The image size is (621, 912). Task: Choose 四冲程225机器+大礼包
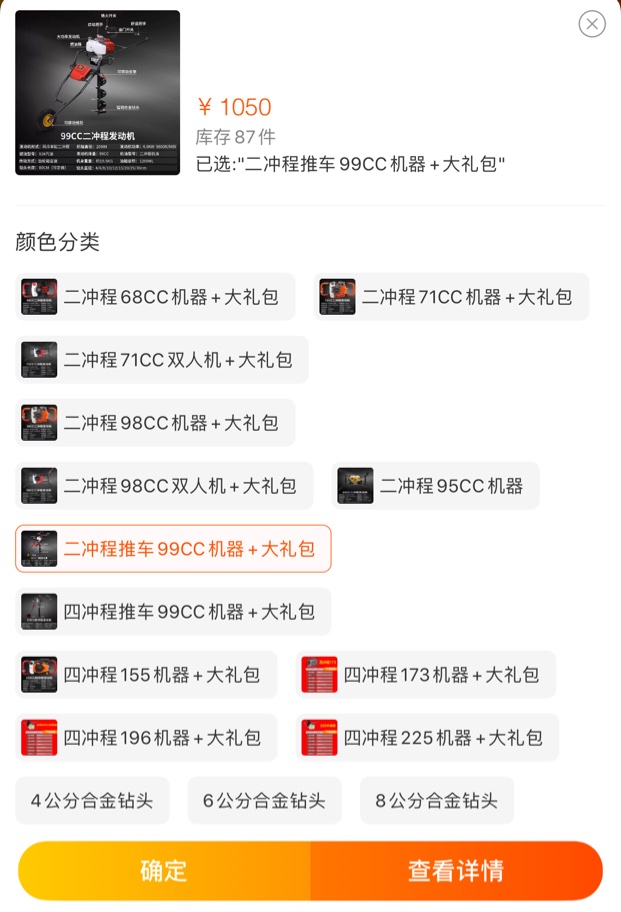427,738
